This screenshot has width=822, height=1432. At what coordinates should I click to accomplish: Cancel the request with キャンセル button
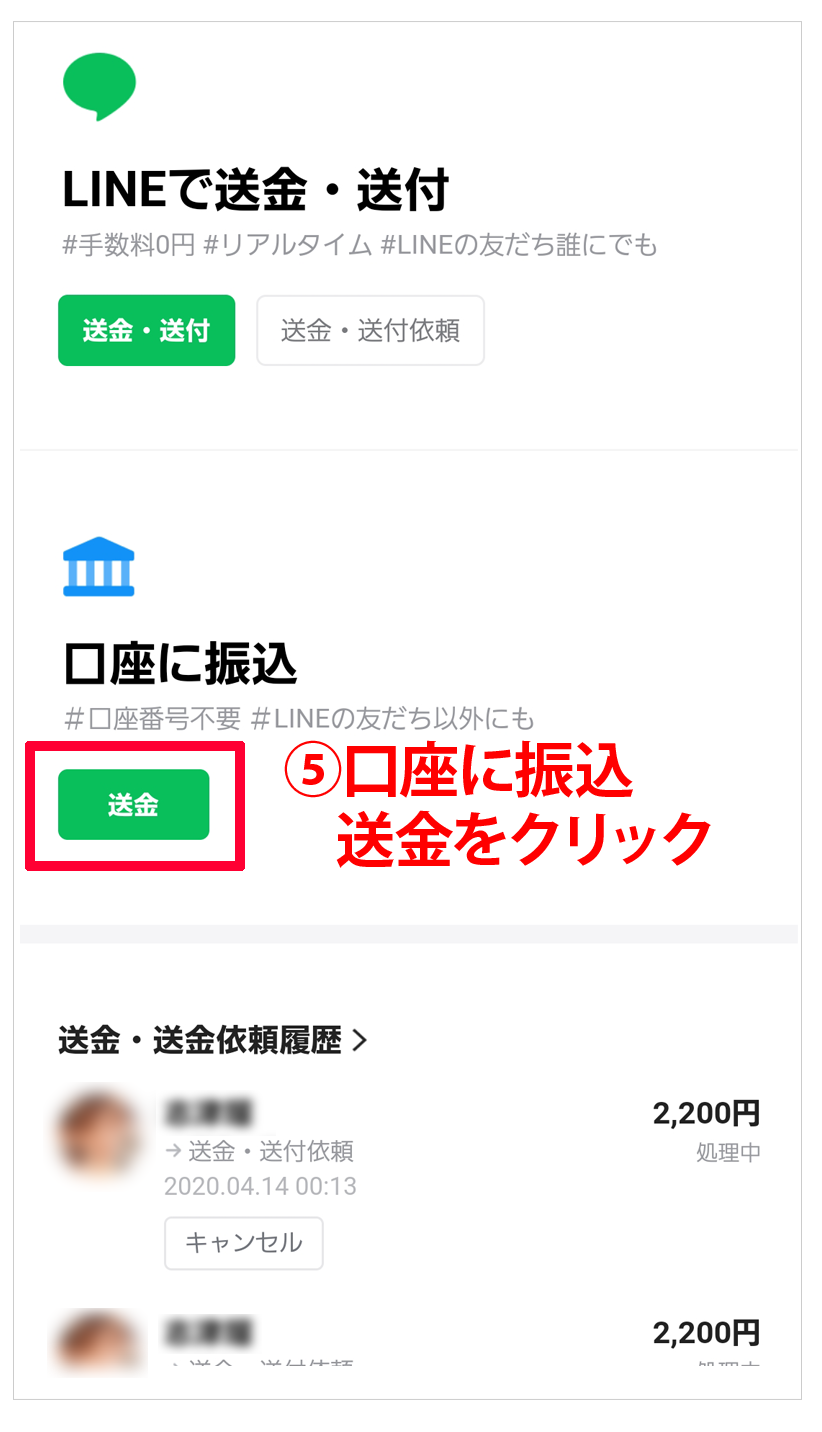(x=244, y=1243)
